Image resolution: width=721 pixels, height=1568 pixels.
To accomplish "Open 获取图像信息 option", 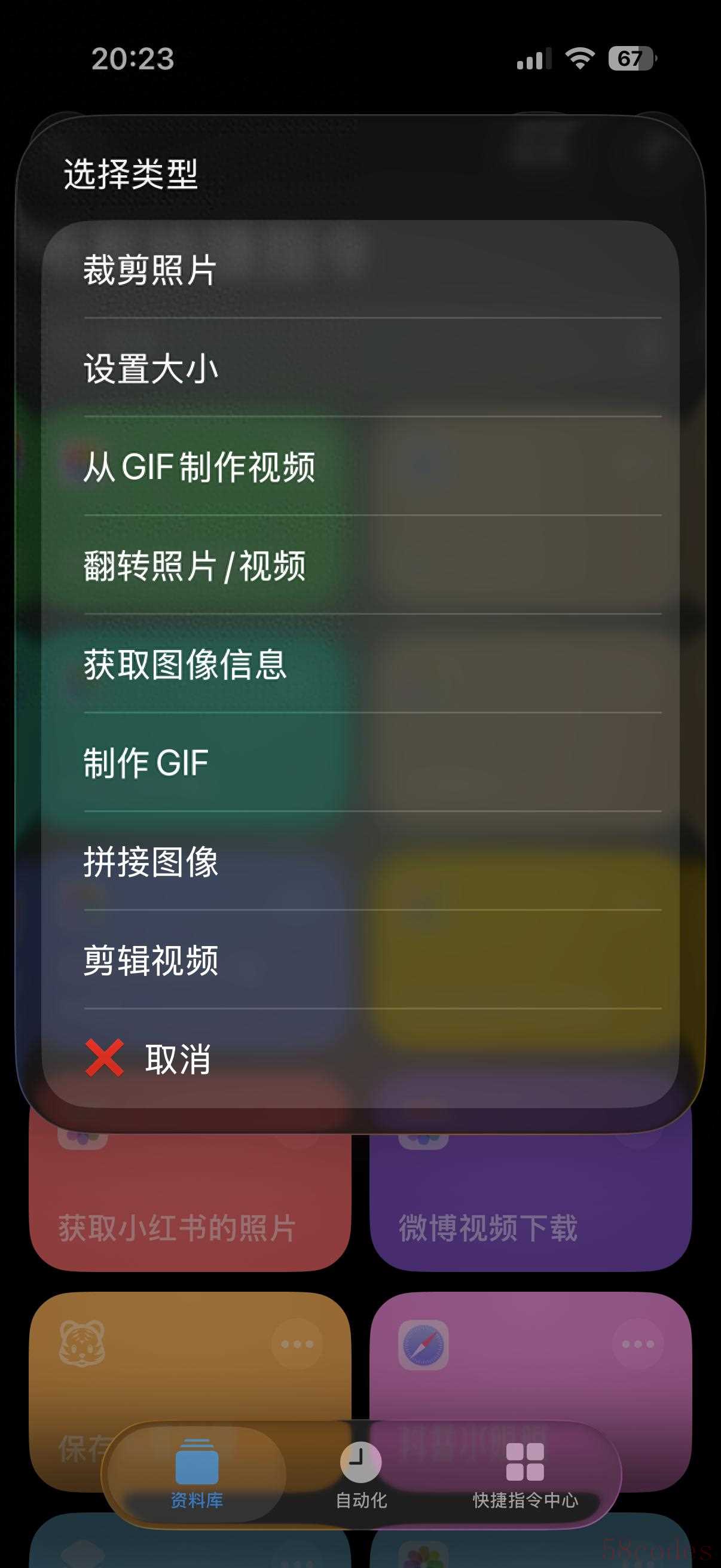I will 359,664.
